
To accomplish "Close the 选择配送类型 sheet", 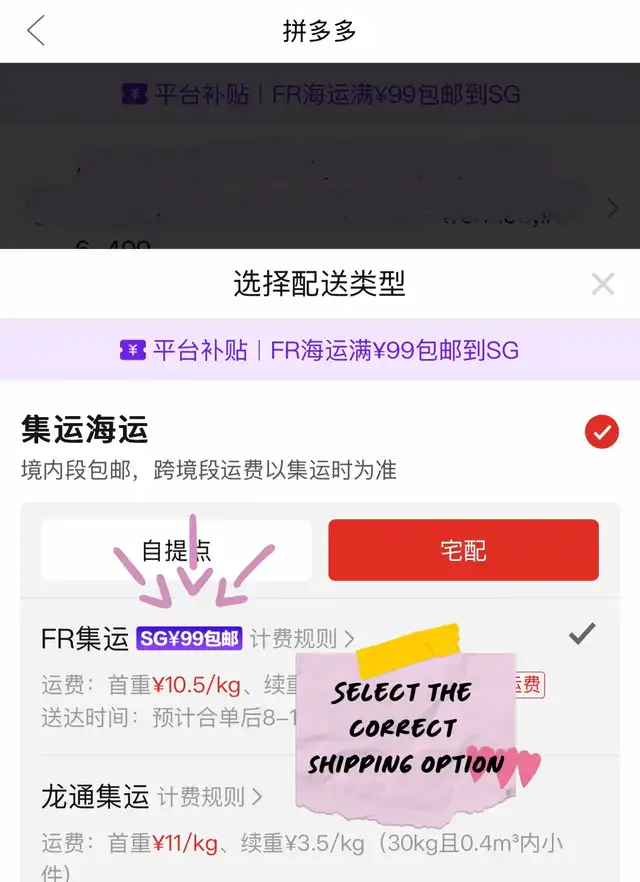I will 602,284.
